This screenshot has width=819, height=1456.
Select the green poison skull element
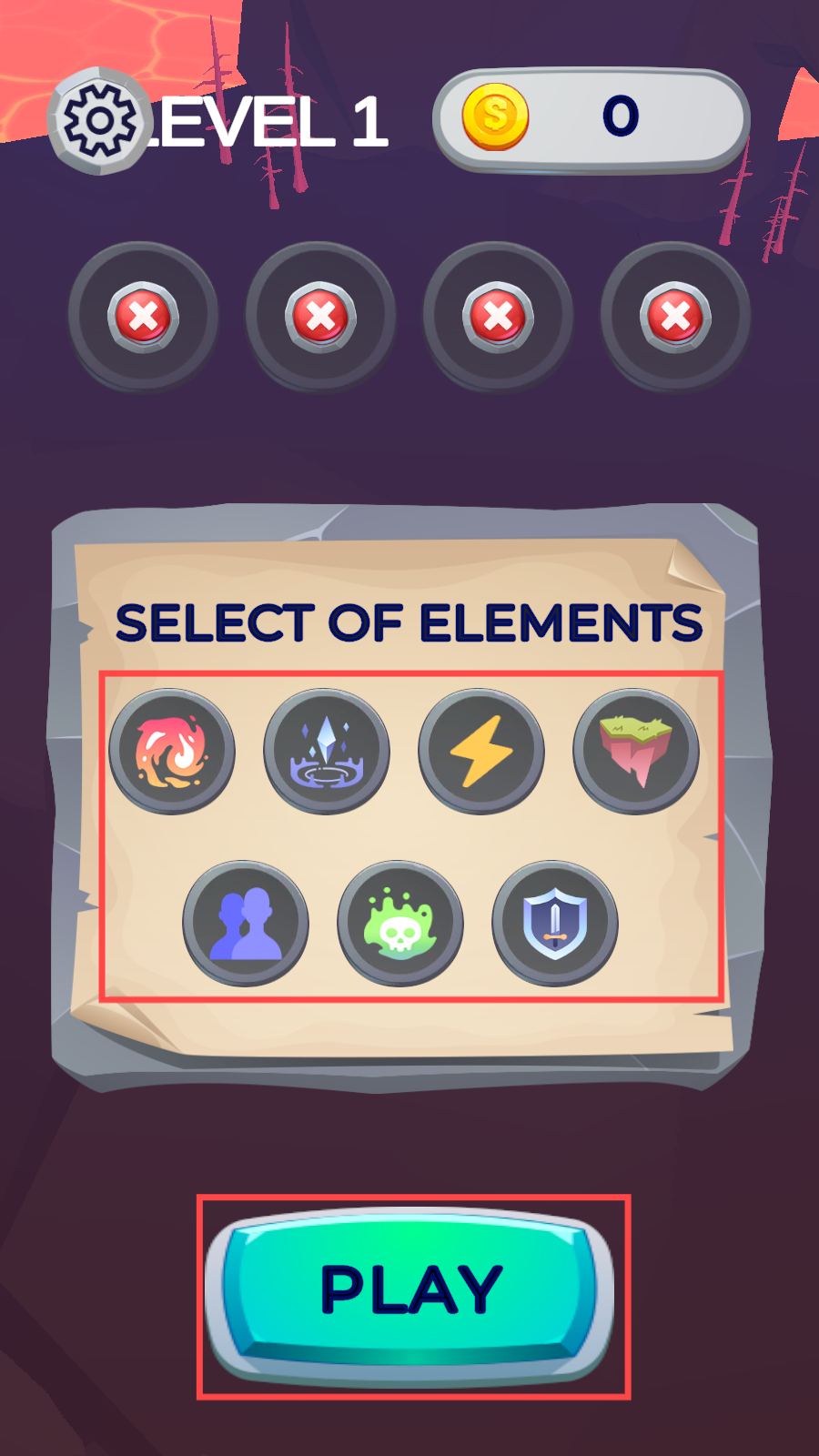[x=400, y=924]
